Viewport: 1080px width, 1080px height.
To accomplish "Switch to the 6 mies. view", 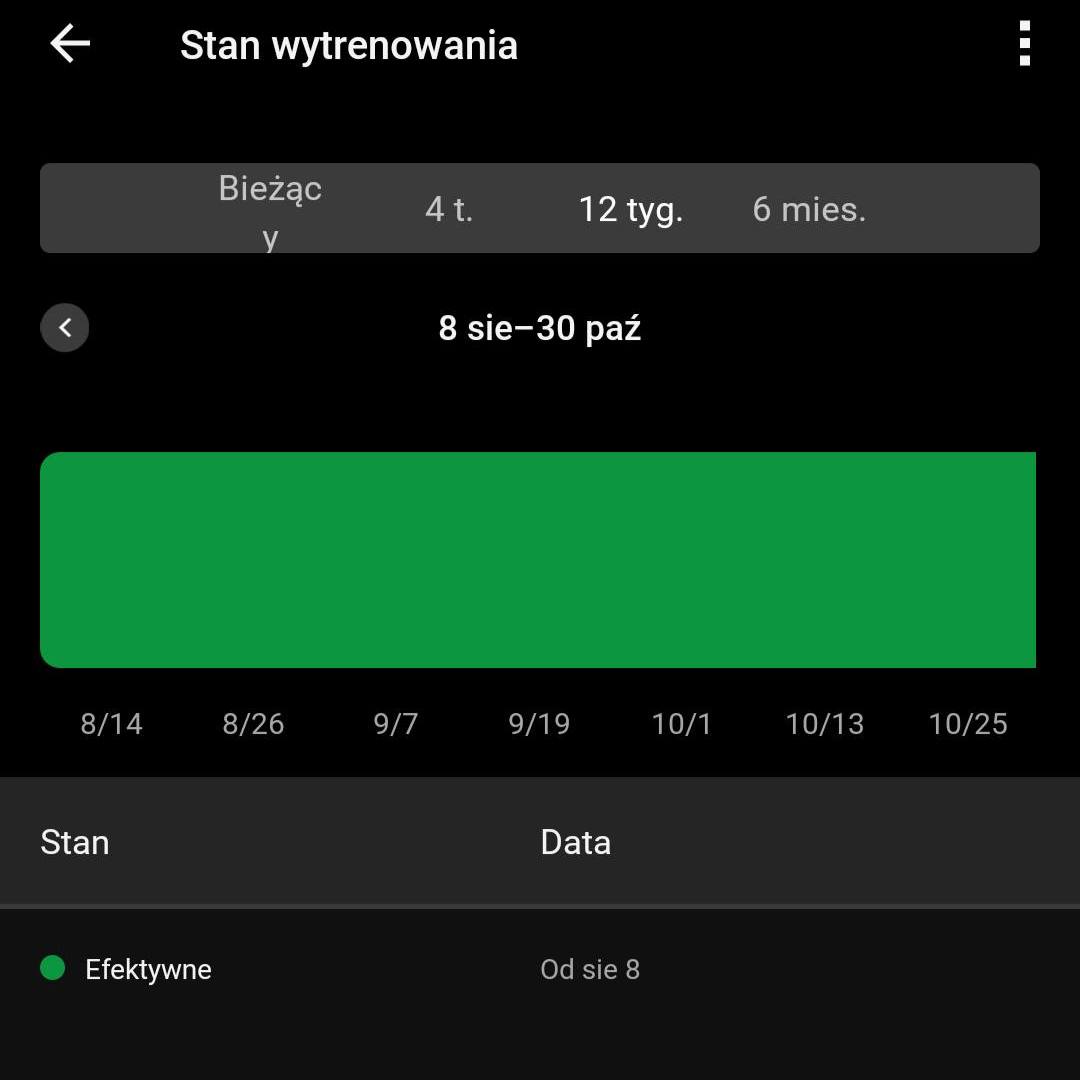I will [x=809, y=210].
